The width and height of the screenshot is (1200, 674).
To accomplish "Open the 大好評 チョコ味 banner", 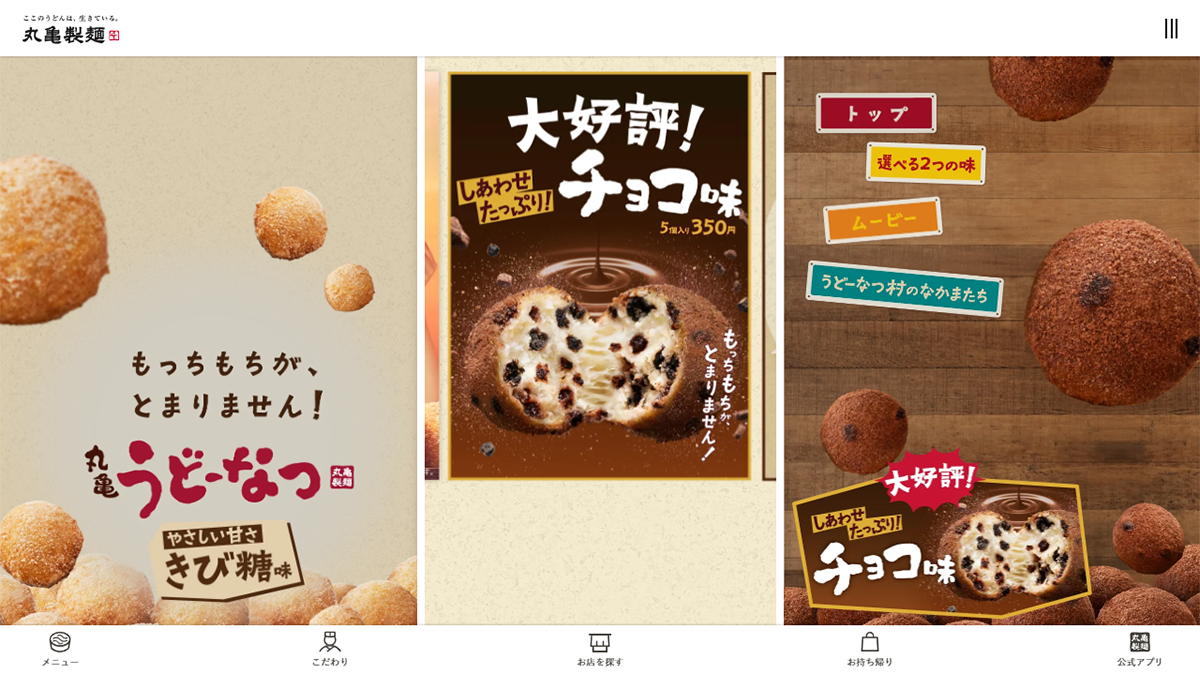I will click(938, 545).
